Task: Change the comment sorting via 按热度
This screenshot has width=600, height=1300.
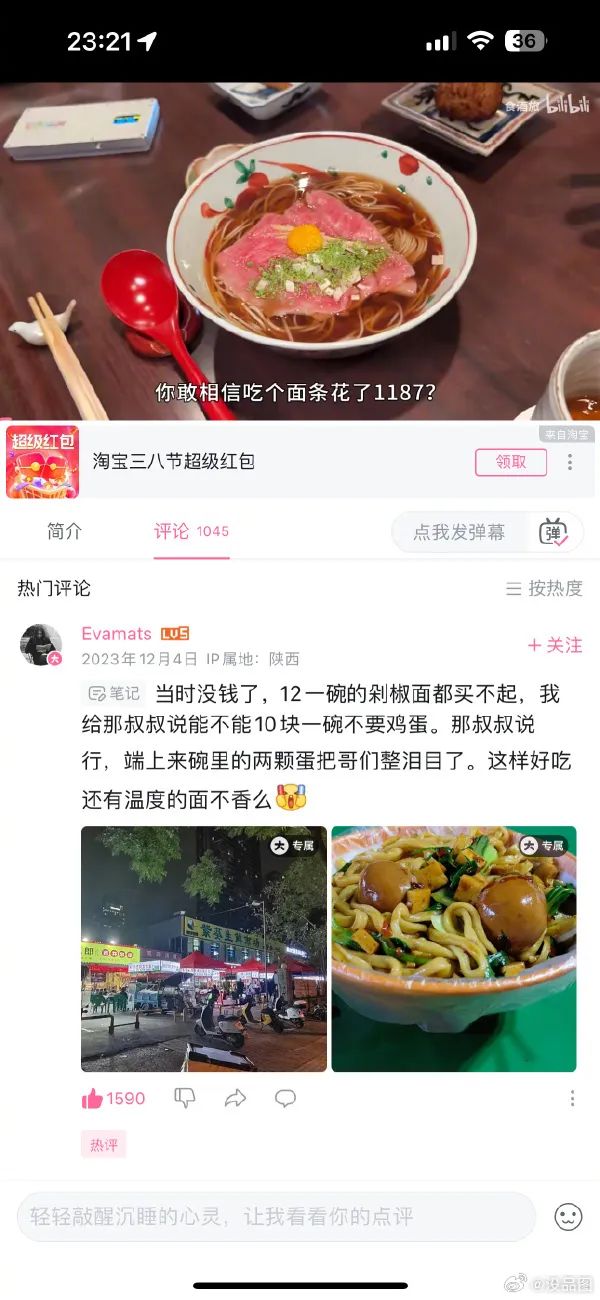Action: pyautogui.click(x=544, y=588)
